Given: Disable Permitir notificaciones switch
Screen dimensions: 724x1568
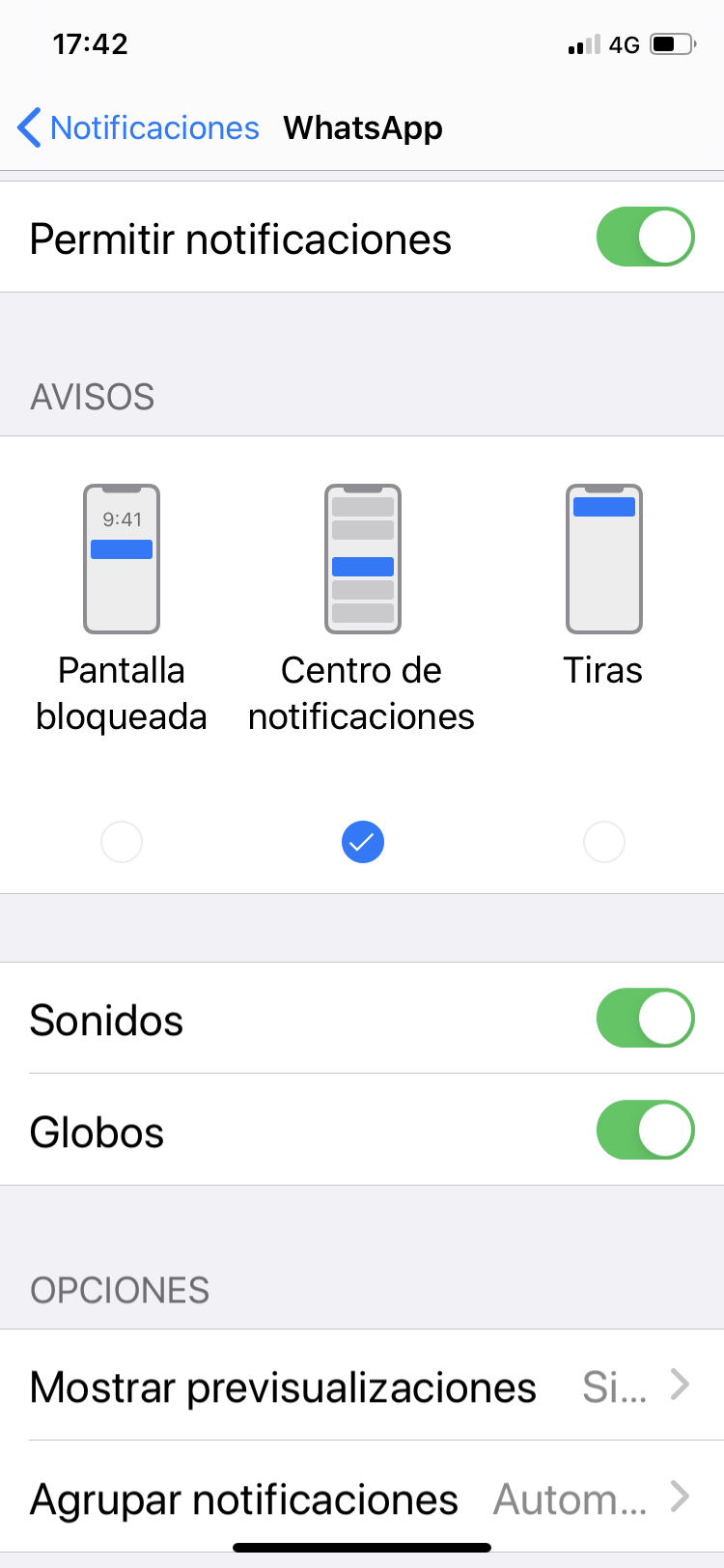Looking at the screenshot, I should 645,238.
